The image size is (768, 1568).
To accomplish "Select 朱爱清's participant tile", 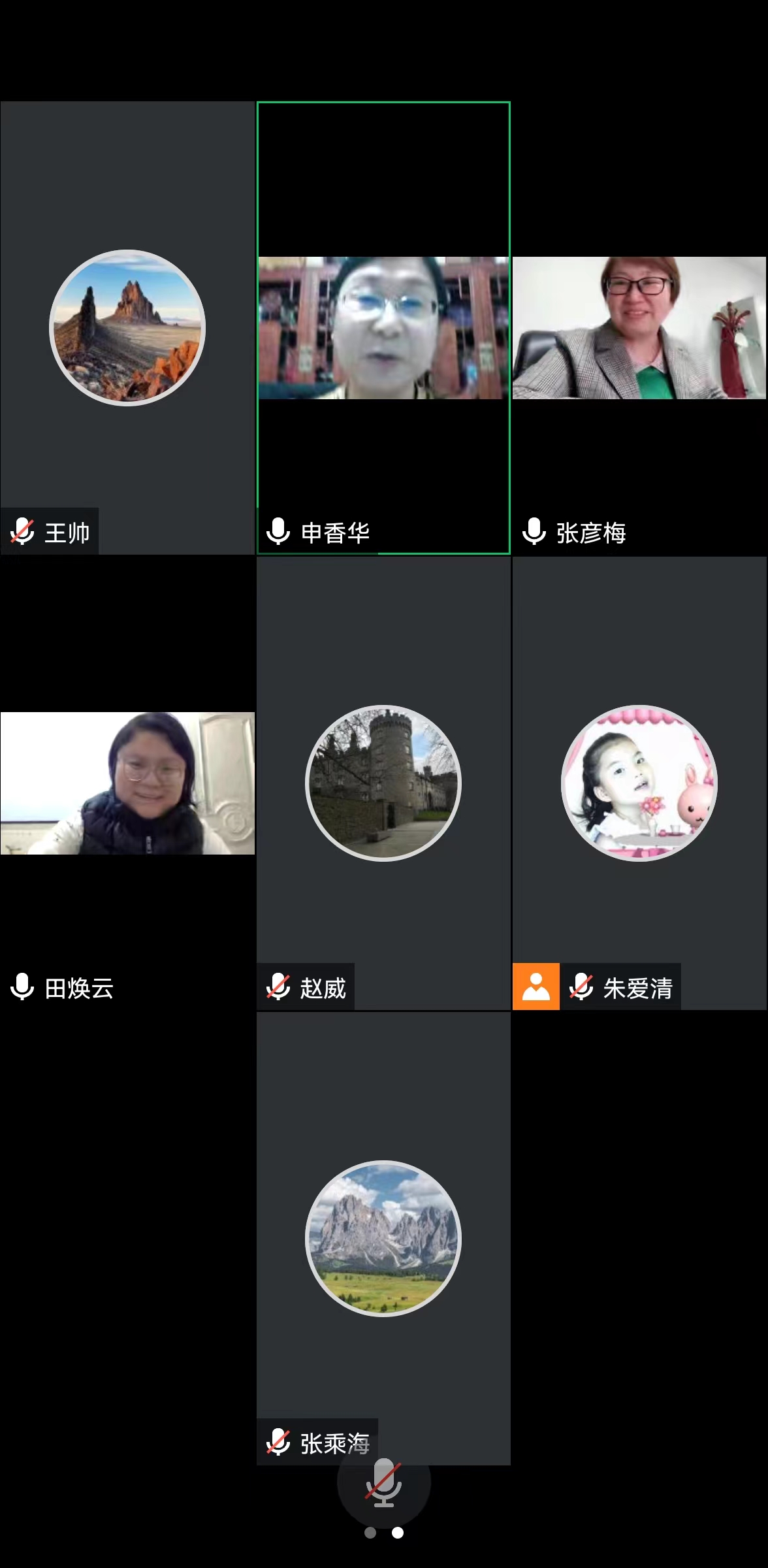I will coord(639,783).
